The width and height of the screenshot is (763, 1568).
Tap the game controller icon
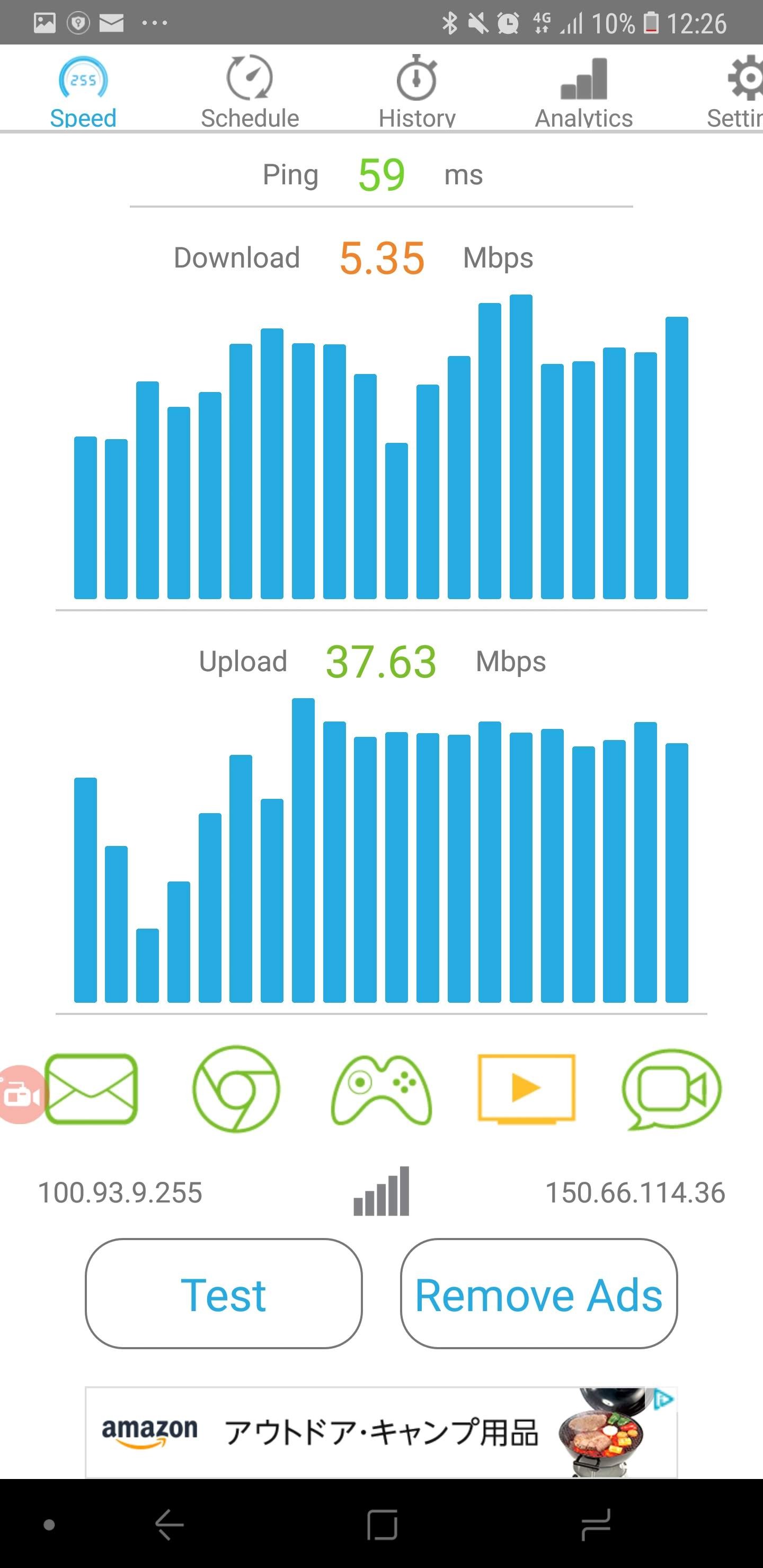pyautogui.click(x=381, y=1089)
